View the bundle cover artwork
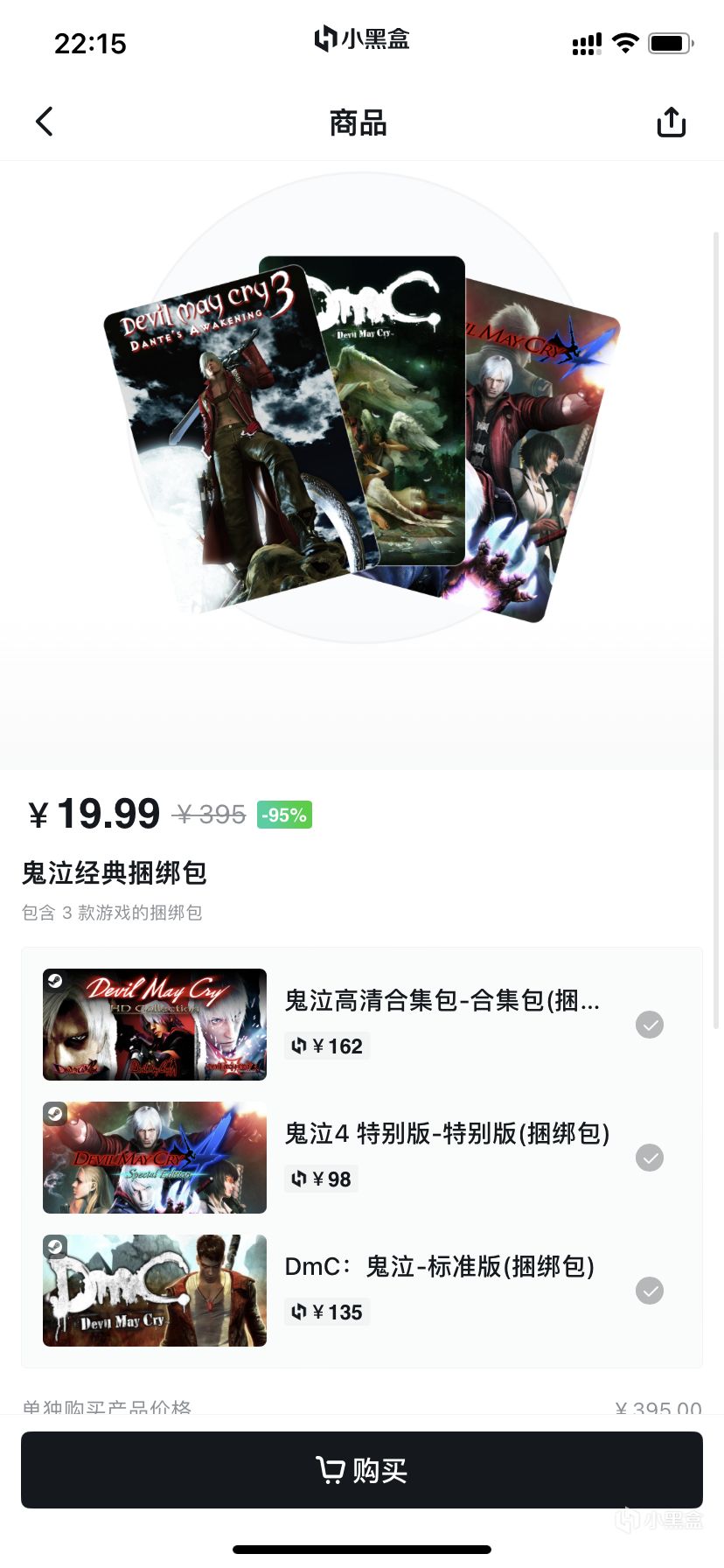Screen dimensions: 724x1568 (x=362, y=437)
